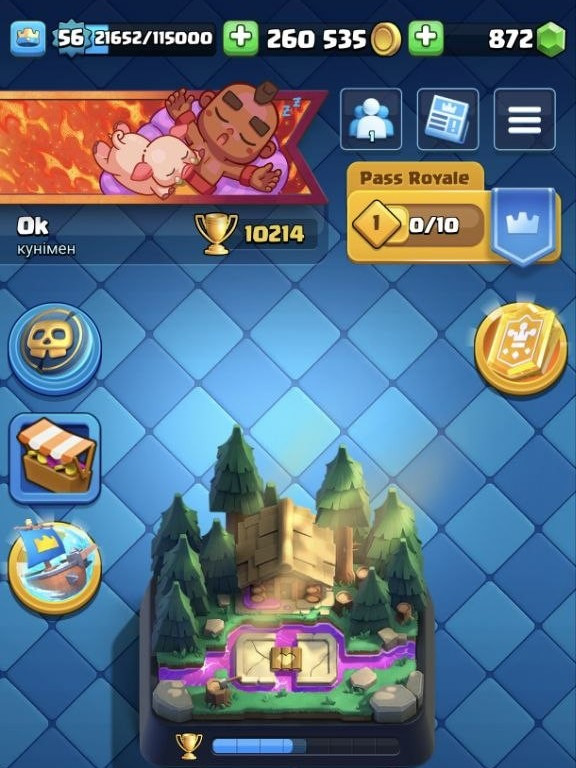Open the golden card rewards button
The image size is (576, 768).
(x=521, y=348)
